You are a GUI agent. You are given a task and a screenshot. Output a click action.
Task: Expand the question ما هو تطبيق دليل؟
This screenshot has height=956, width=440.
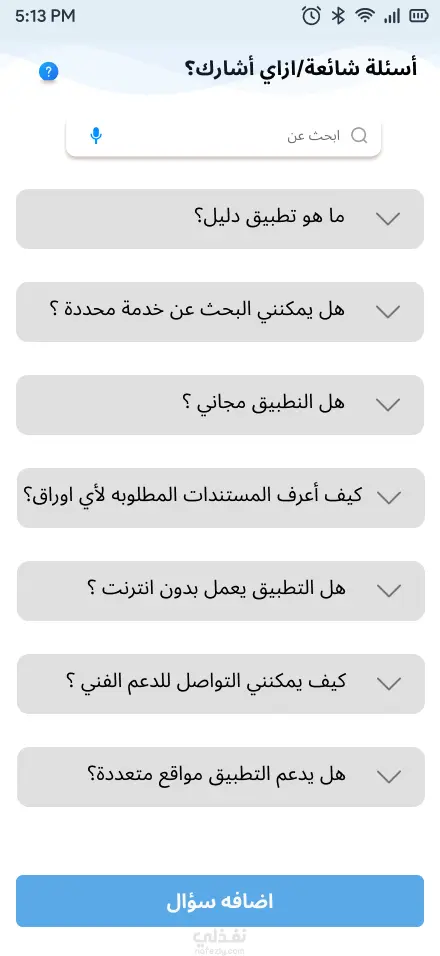pos(219,219)
